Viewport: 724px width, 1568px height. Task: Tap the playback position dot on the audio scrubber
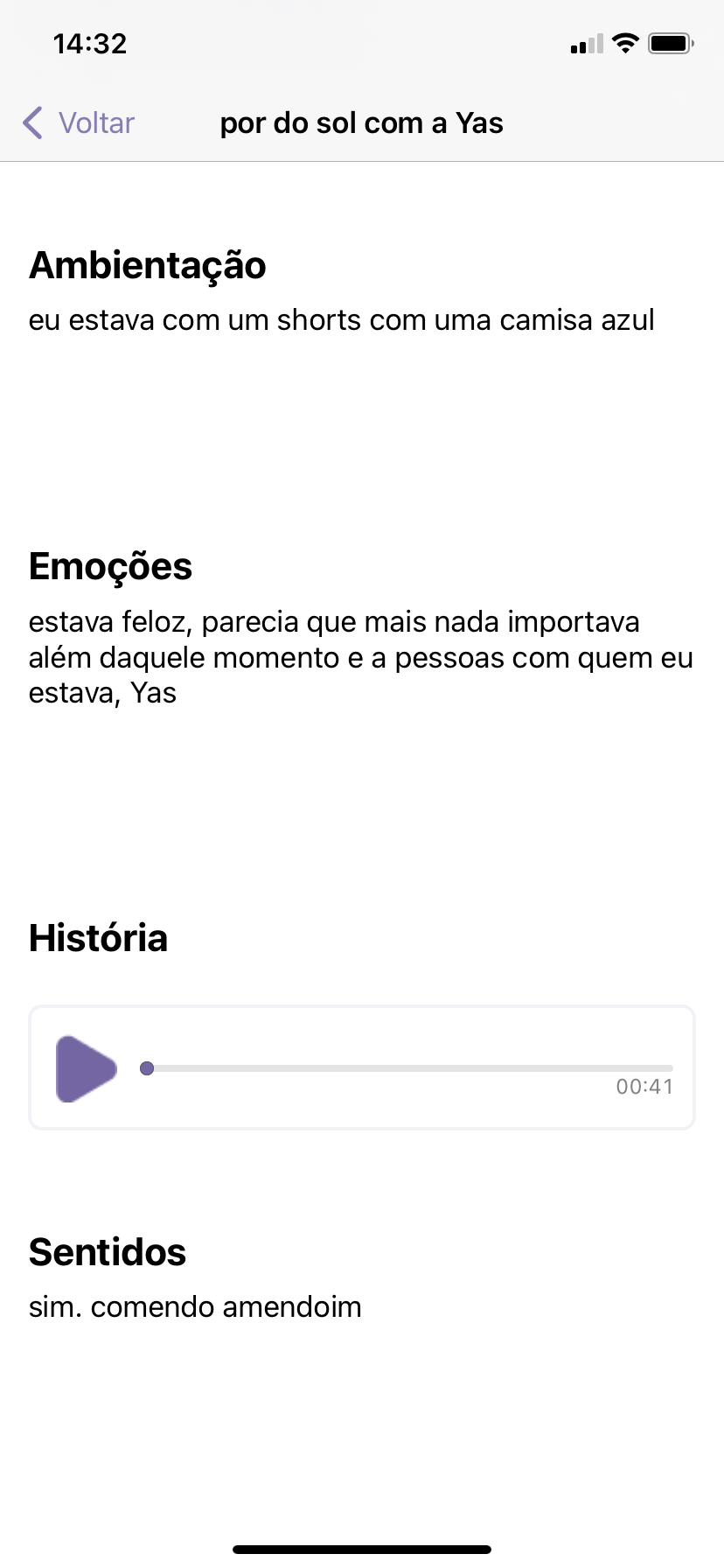[x=147, y=1068]
